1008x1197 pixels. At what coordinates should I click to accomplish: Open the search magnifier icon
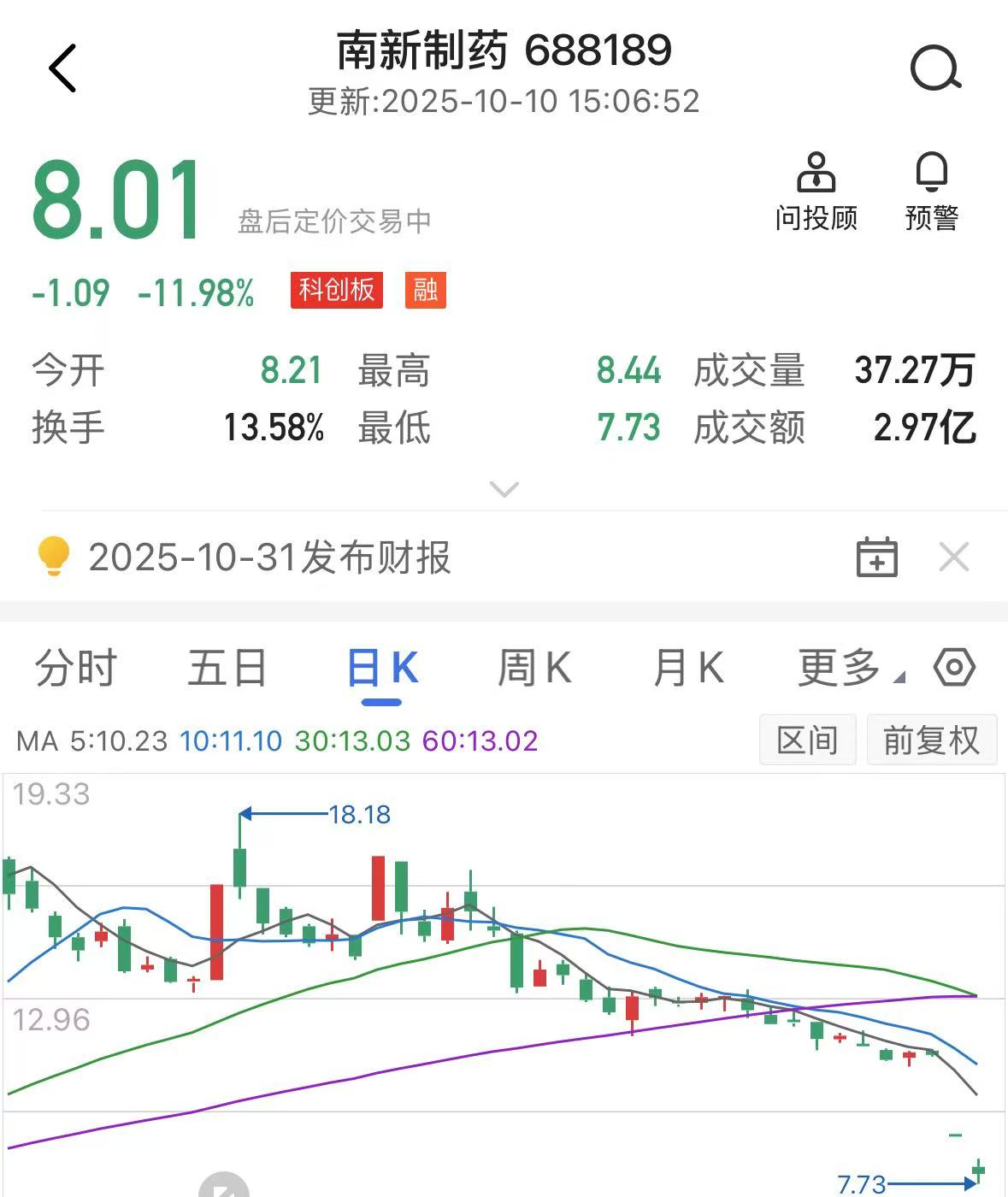(935, 68)
